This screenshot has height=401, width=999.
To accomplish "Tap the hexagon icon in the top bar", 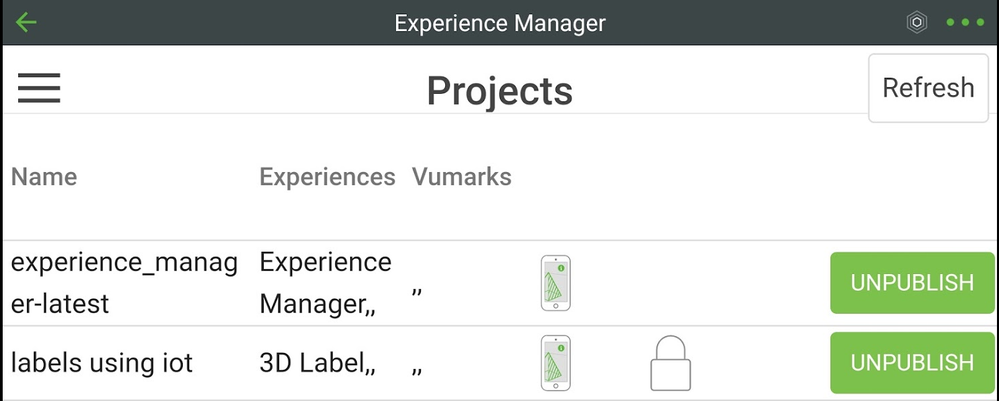I will coord(914,22).
